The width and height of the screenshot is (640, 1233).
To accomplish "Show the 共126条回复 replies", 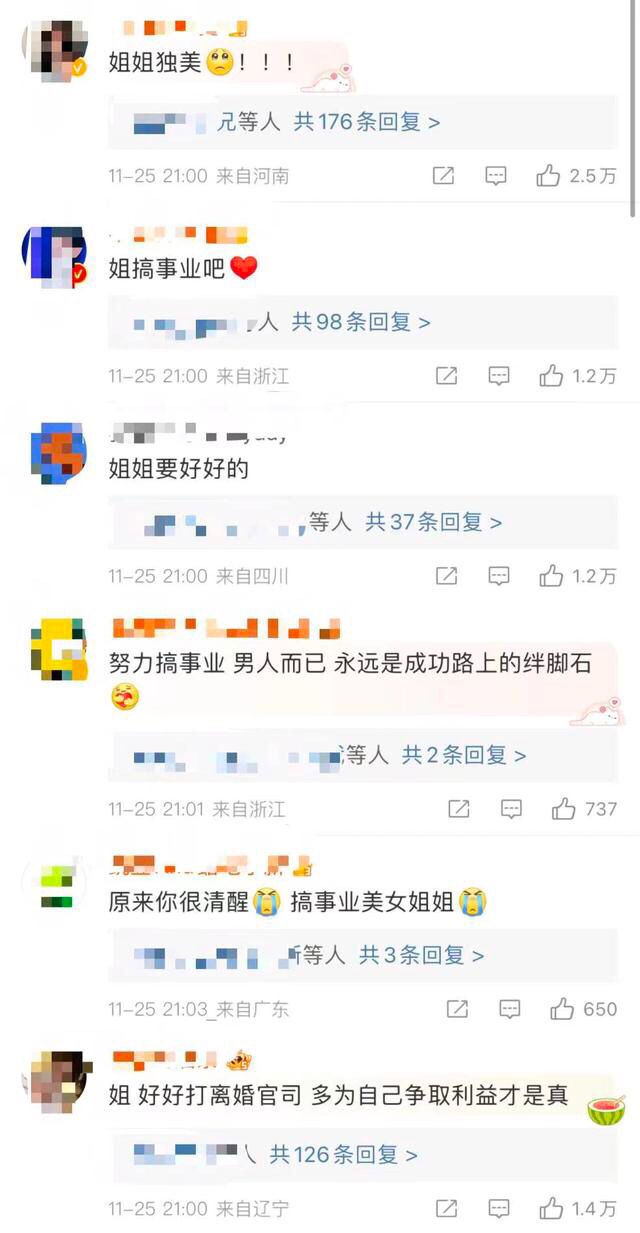I will [x=343, y=1154].
